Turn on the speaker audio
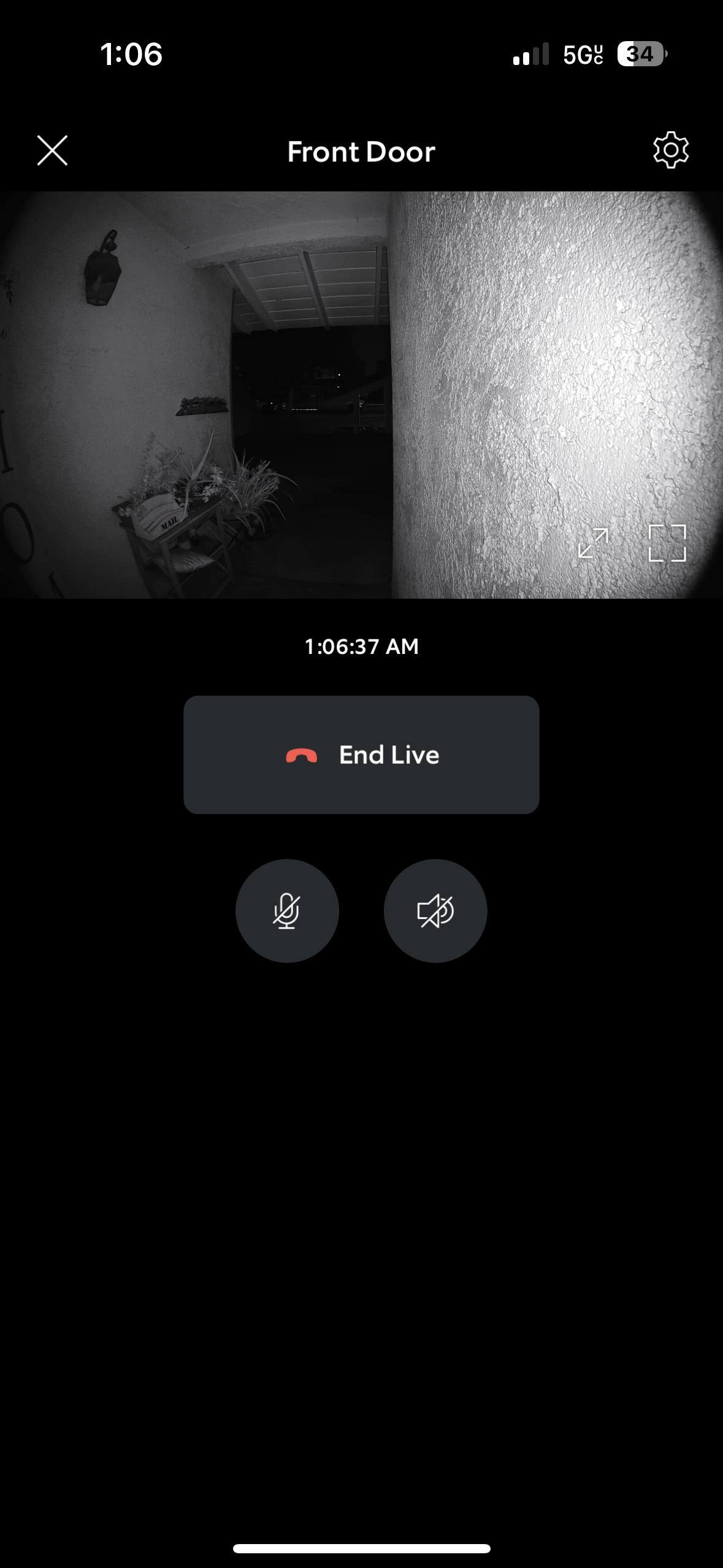 click(x=435, y=910)
